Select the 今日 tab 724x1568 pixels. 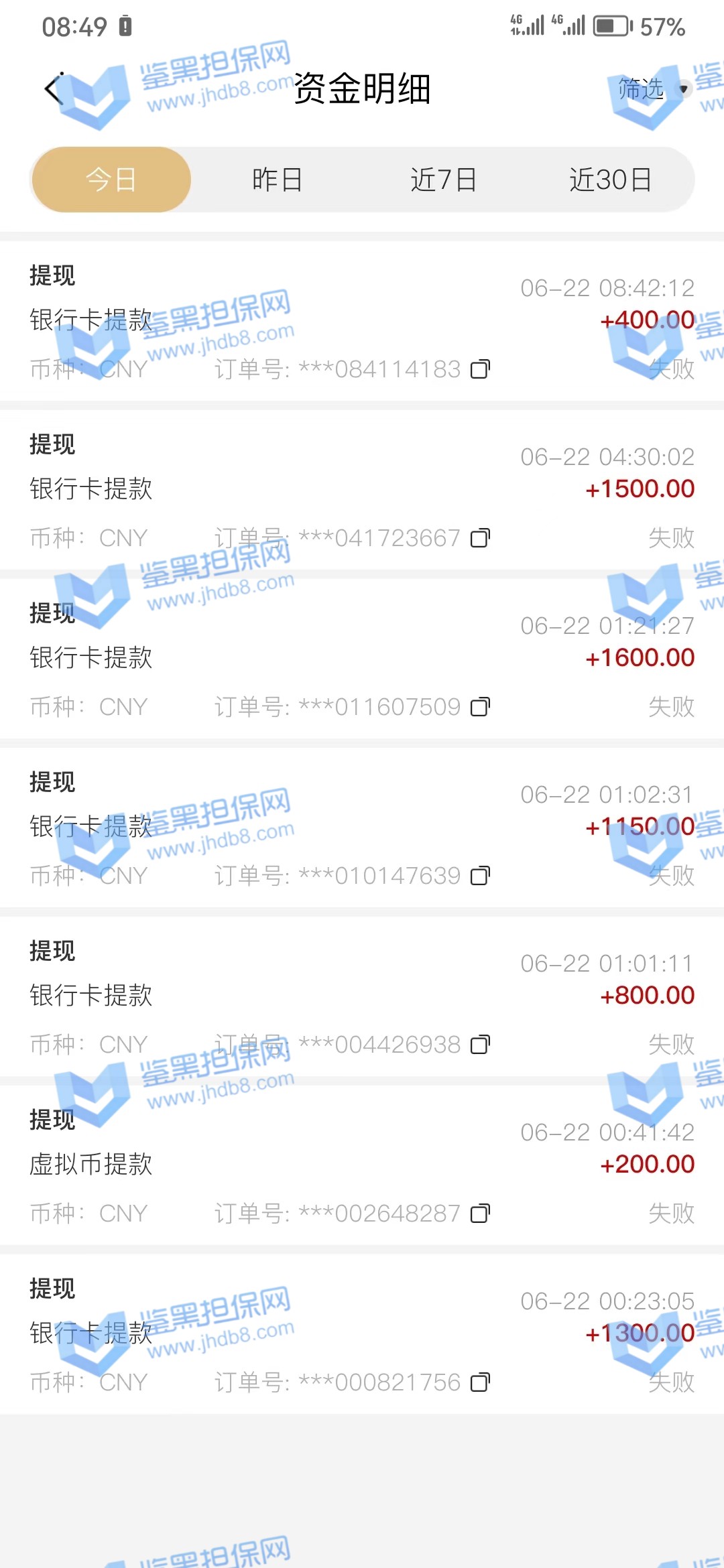[x=111, y=180]
